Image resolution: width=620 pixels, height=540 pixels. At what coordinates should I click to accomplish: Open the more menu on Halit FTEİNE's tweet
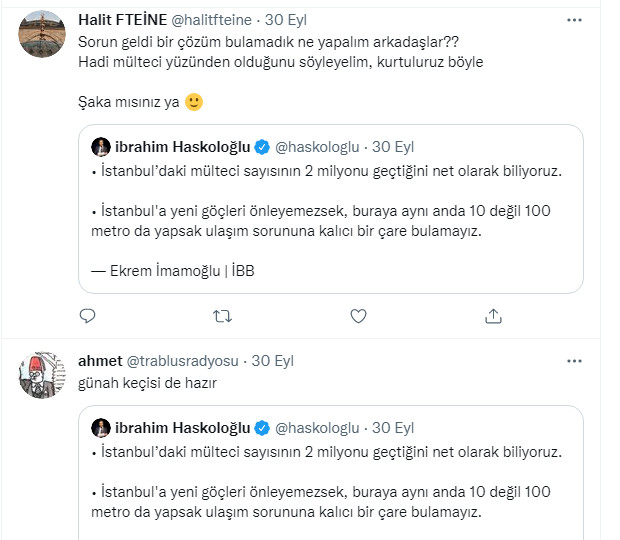574,19
